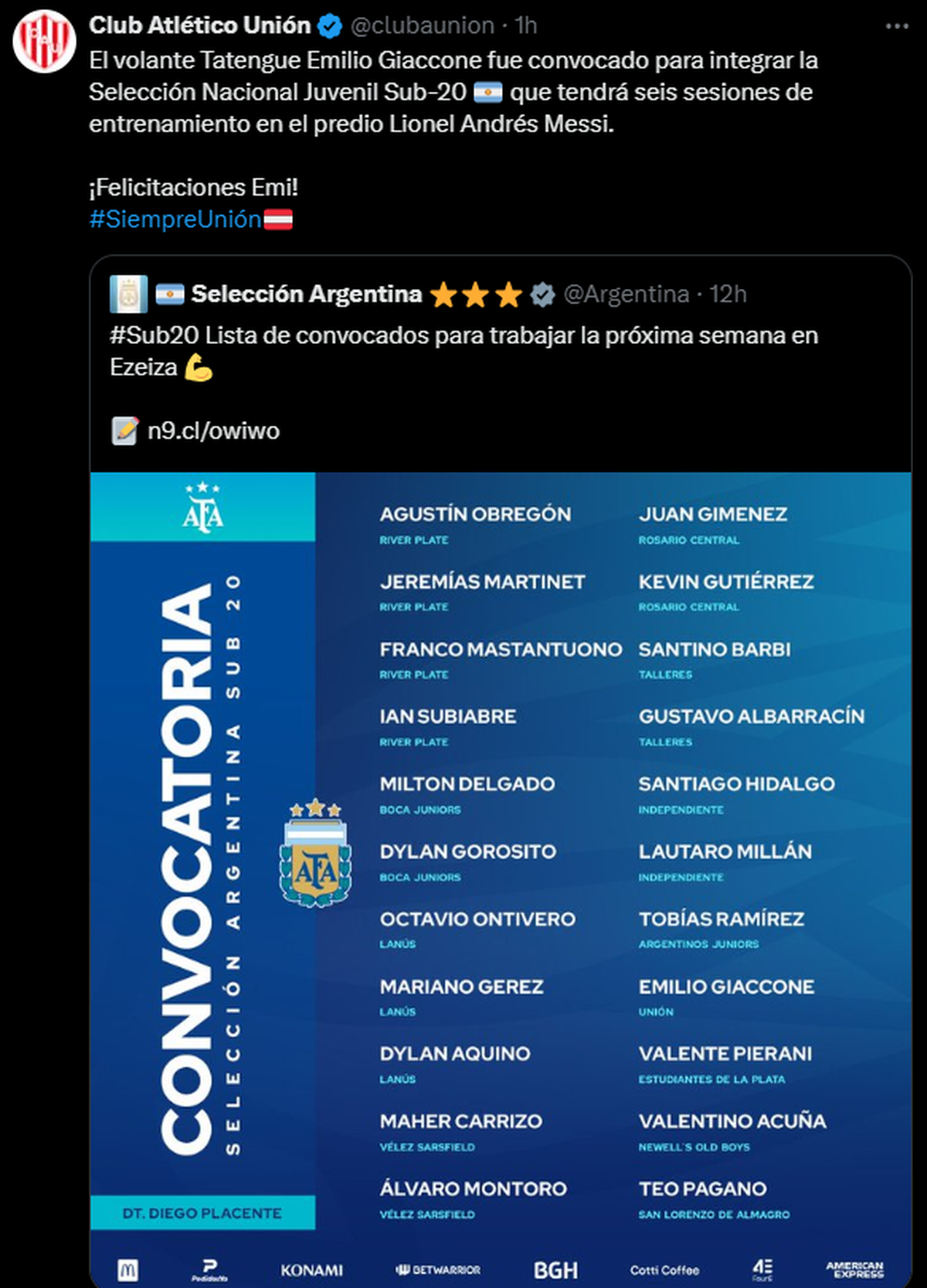Open the #SiempreUnión hashtag

pos(175,219)
